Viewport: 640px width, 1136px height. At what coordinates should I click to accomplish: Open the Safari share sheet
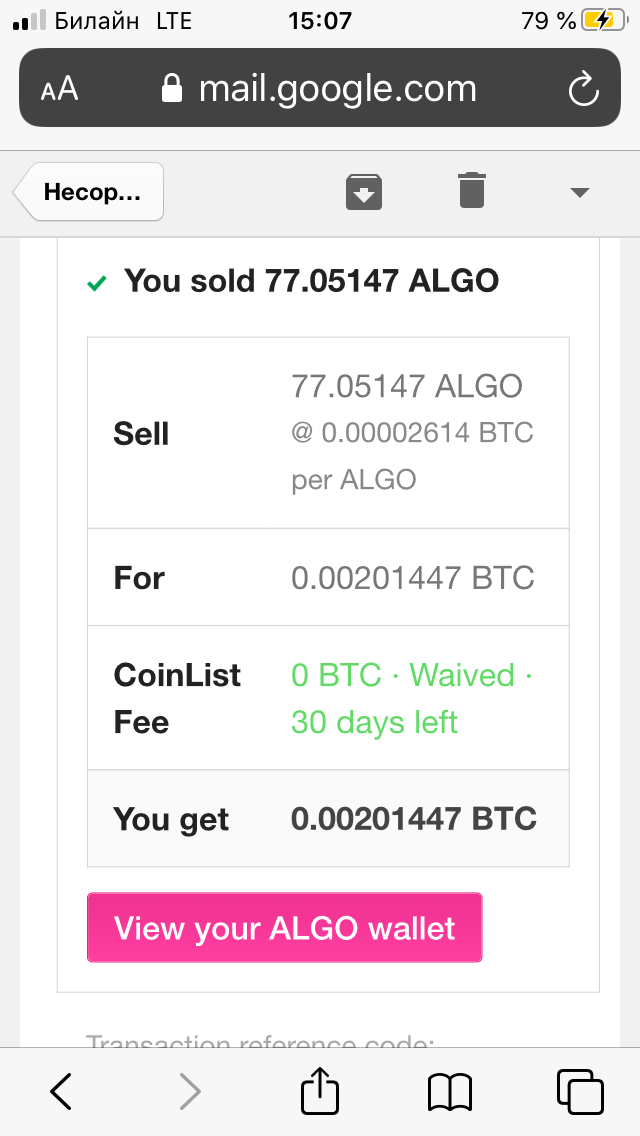(320, 1088)
